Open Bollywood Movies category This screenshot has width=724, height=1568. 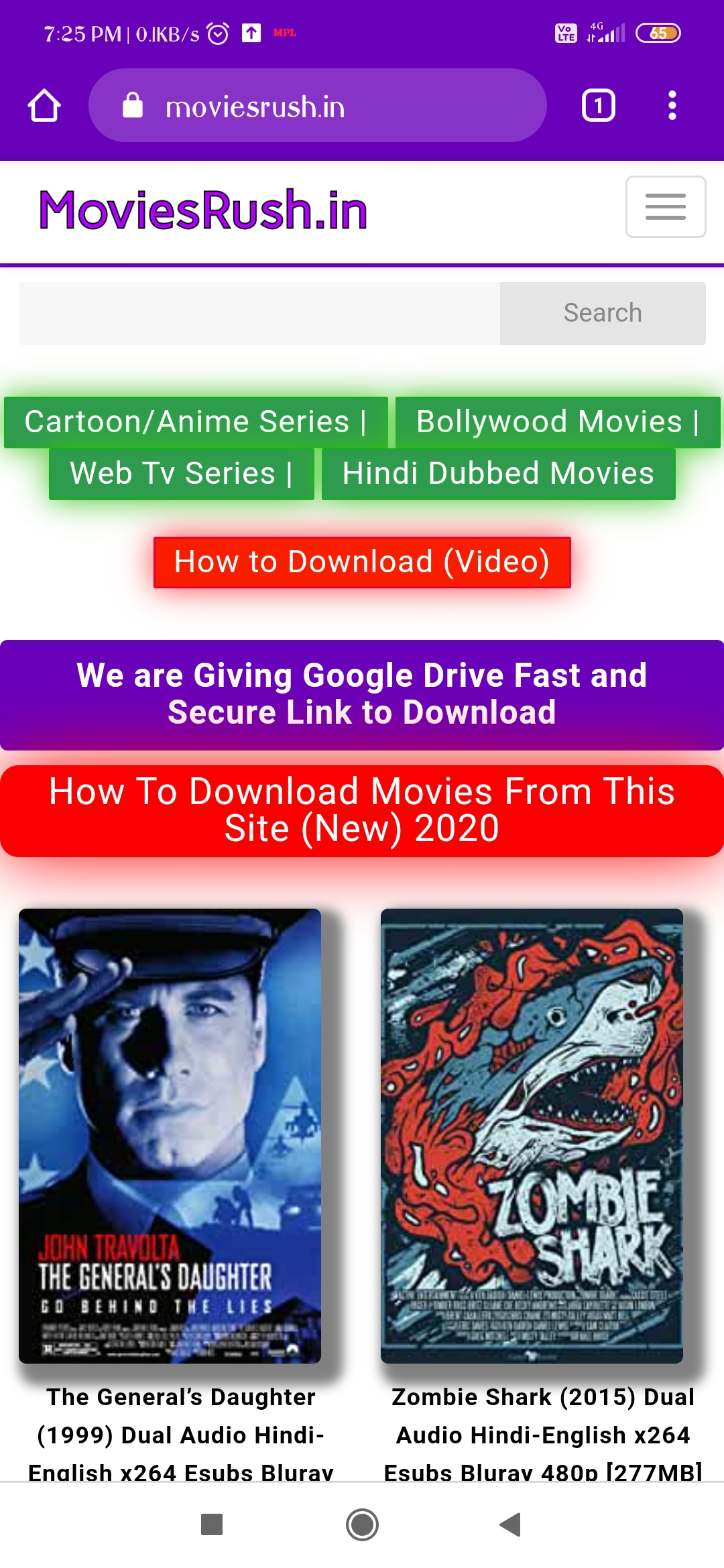pyautogui.click(x=558, y=422)
